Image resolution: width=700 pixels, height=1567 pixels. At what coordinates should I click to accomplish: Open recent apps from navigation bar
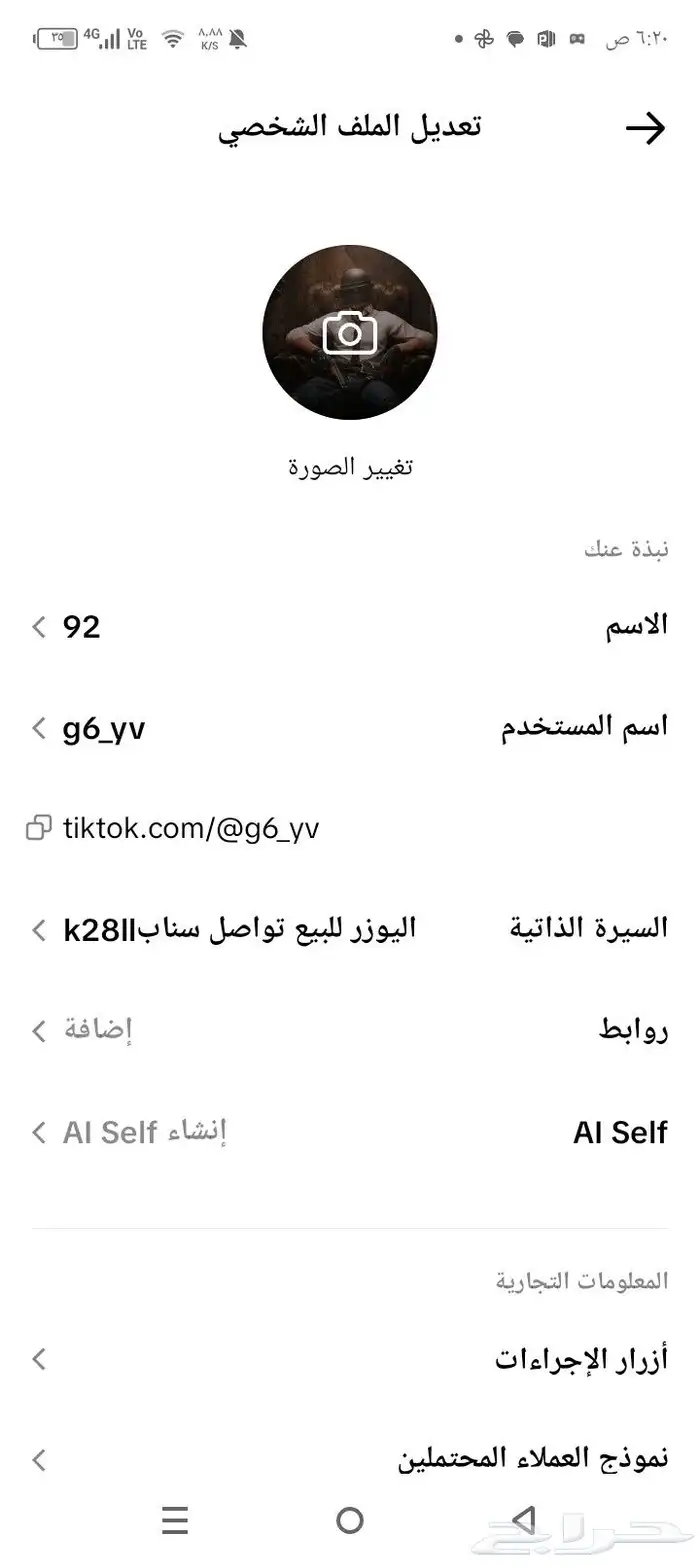pos(175,1520)
